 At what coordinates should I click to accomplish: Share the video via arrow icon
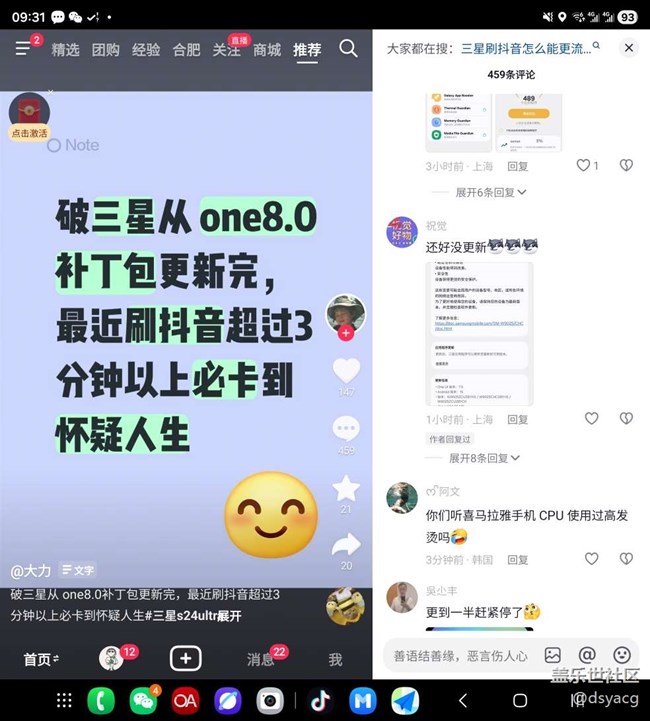click(x=346, y=545)
